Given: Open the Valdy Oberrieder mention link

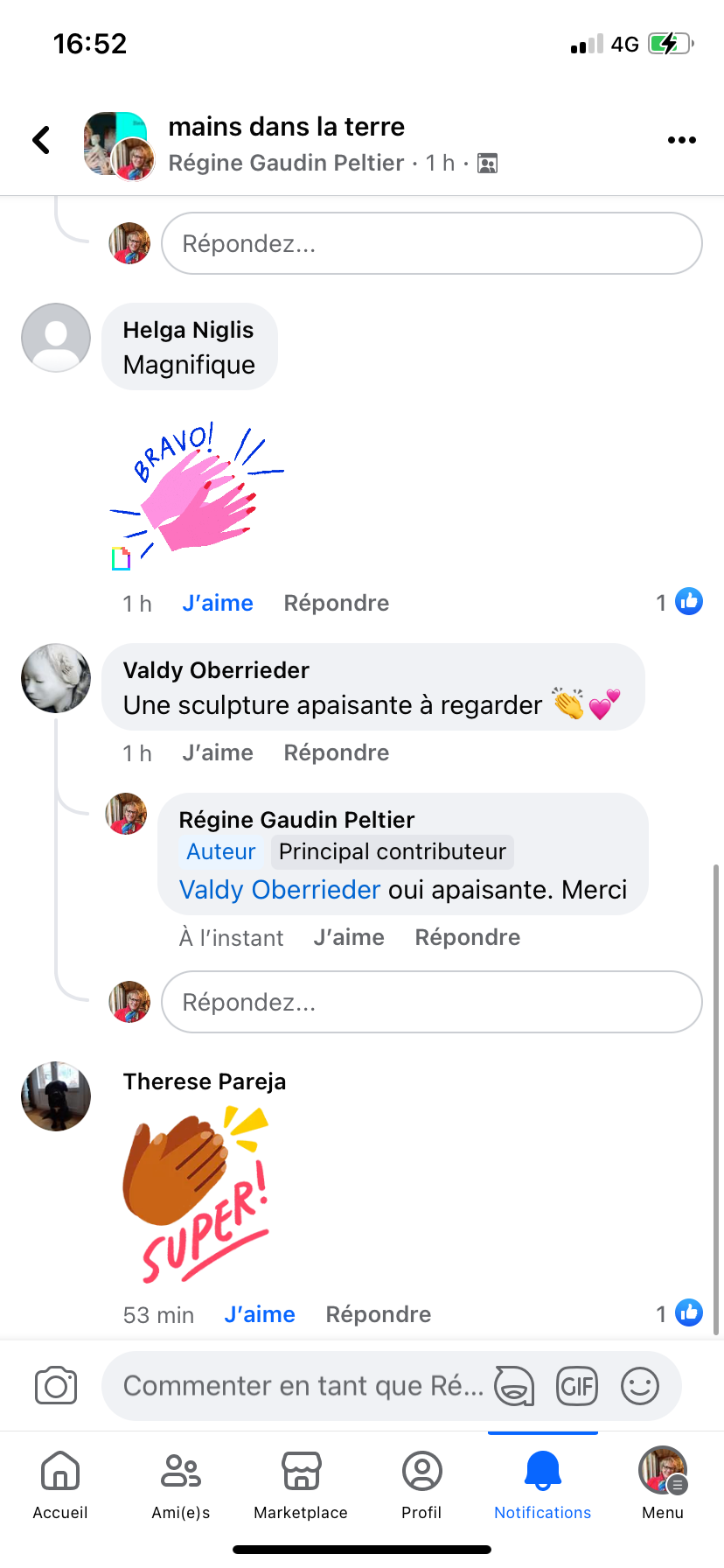Looking at the screenshot, I should tap(280, 890).
